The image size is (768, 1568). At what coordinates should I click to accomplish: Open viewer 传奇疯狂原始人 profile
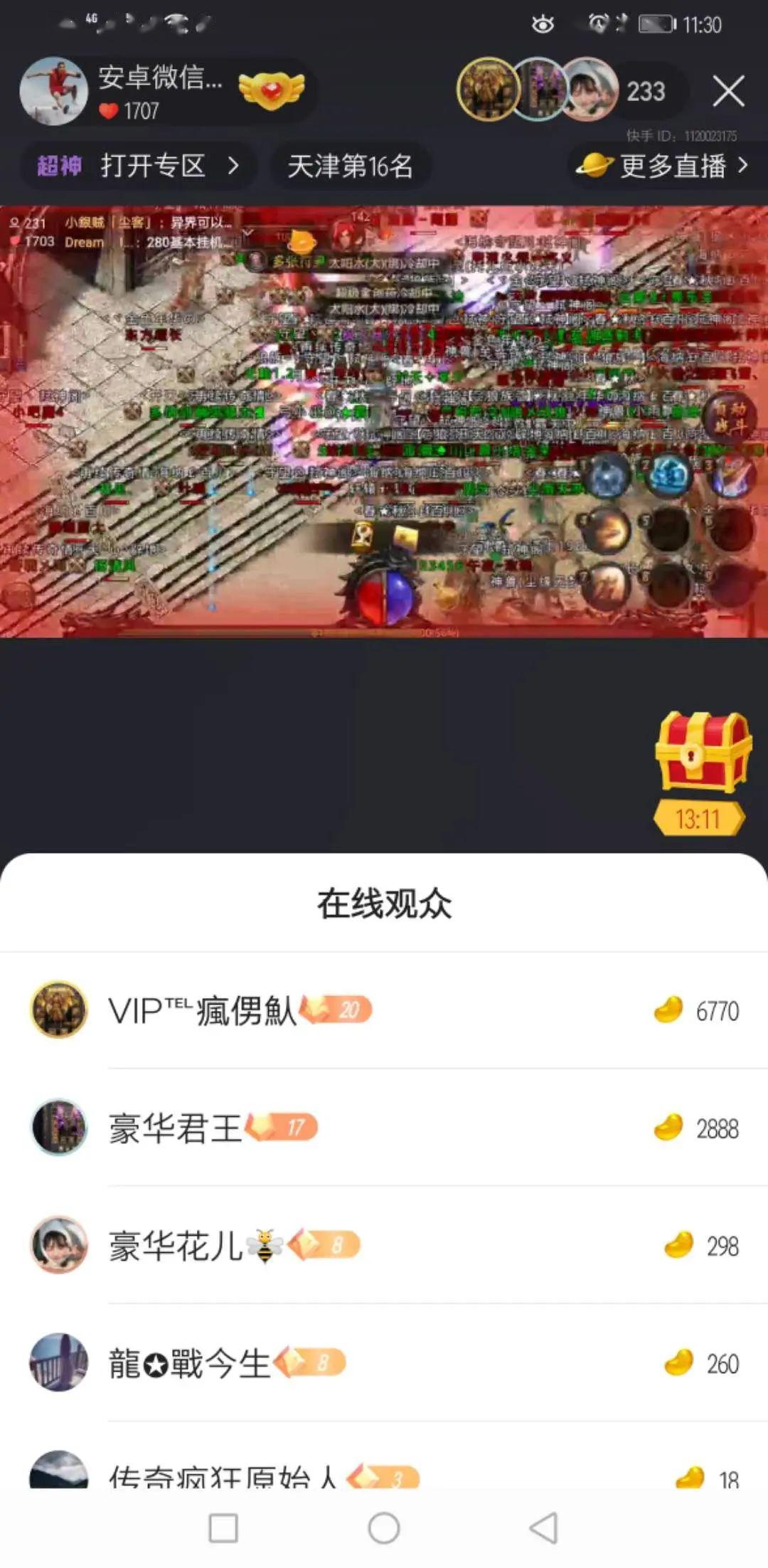(384, 1467)
